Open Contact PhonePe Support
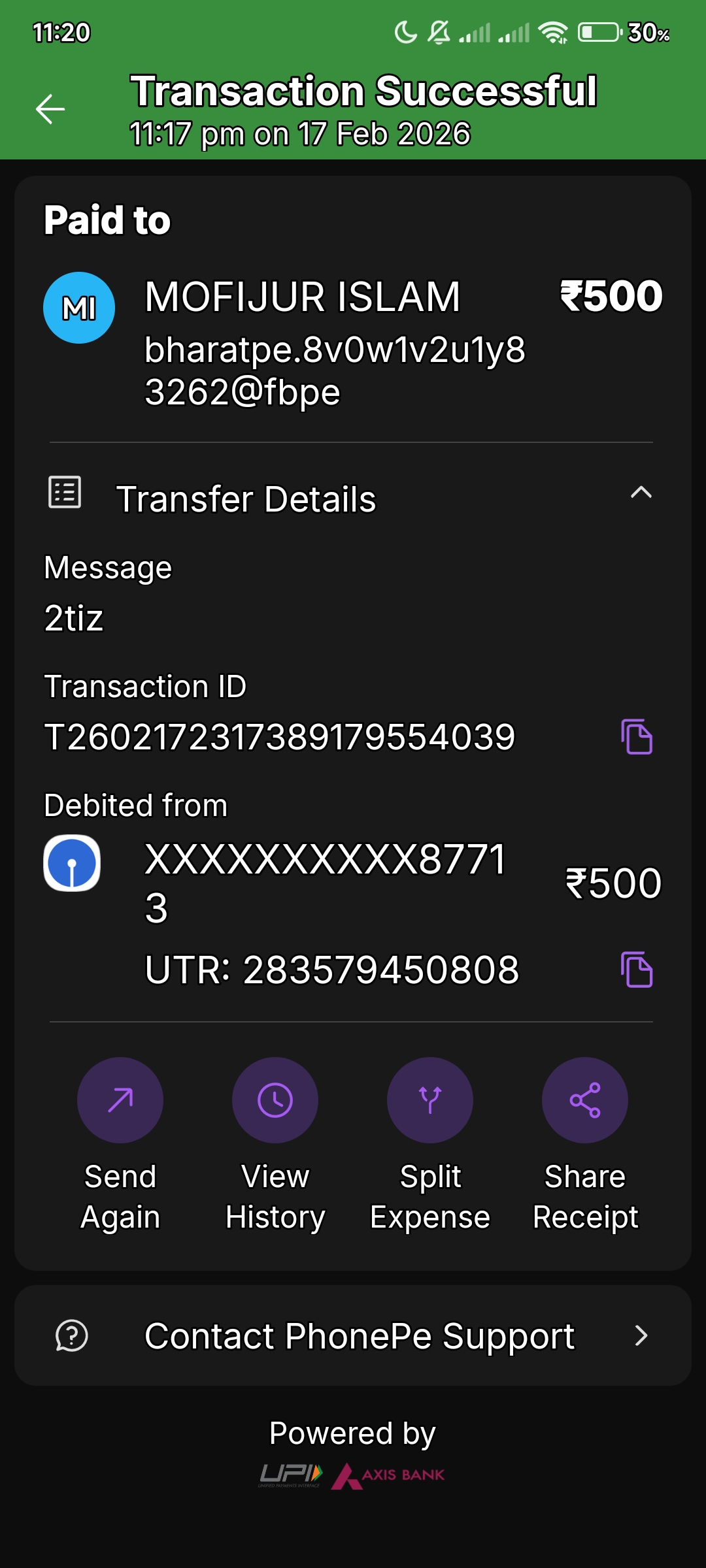 point(353,1335)
